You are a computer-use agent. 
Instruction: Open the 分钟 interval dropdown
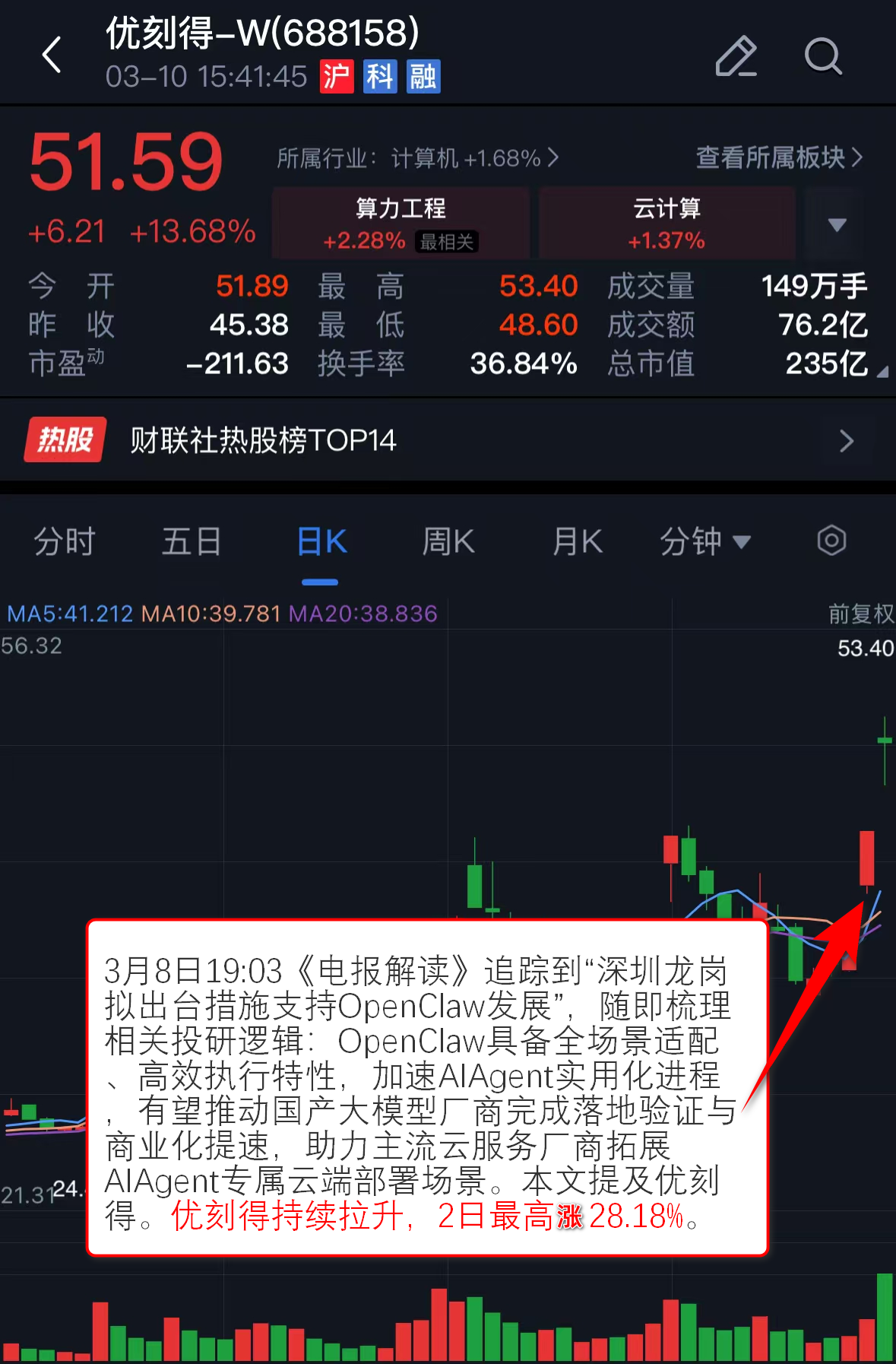704,542
